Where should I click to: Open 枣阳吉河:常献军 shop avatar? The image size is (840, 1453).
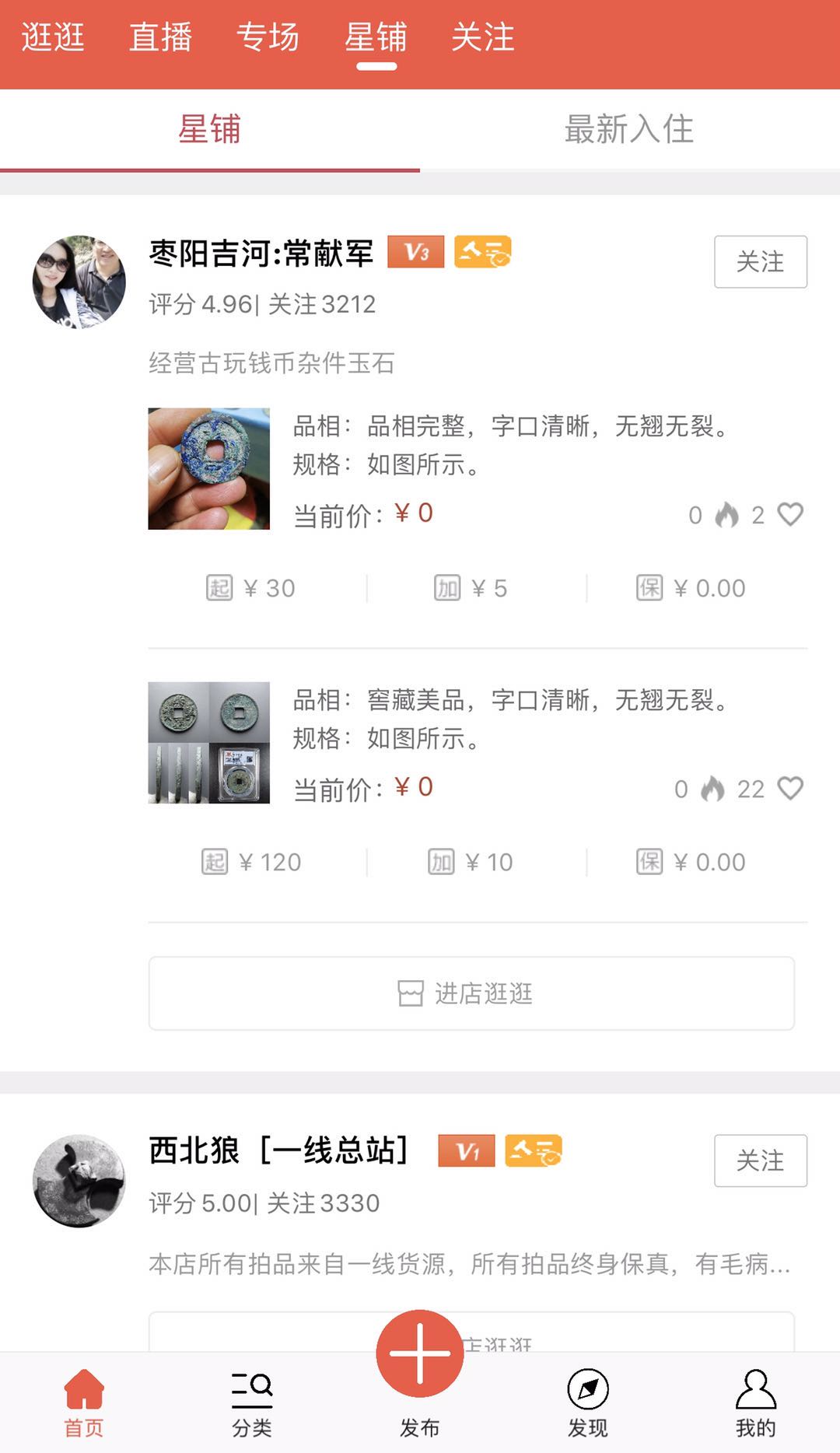pos(79,282)
